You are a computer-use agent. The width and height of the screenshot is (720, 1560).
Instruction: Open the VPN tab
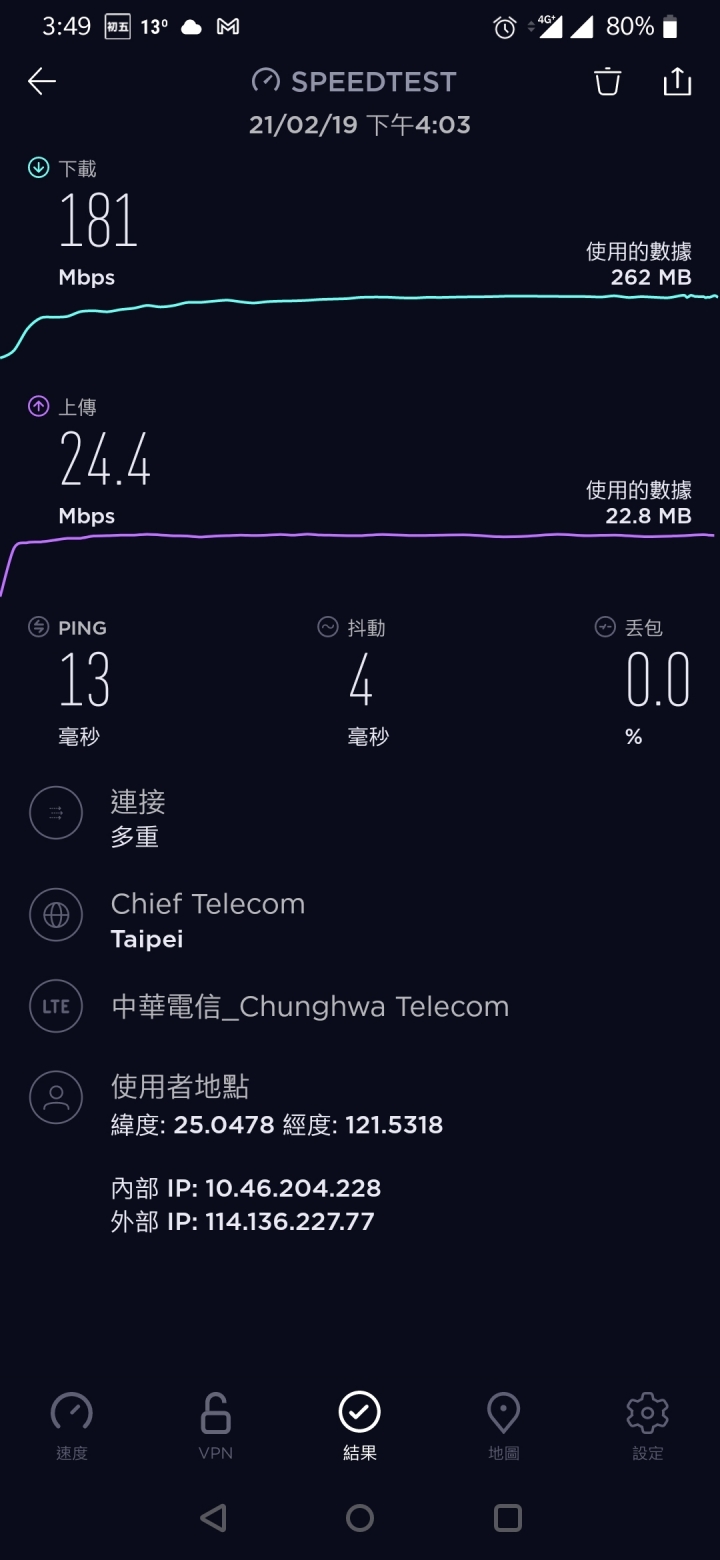(216, 1426)
